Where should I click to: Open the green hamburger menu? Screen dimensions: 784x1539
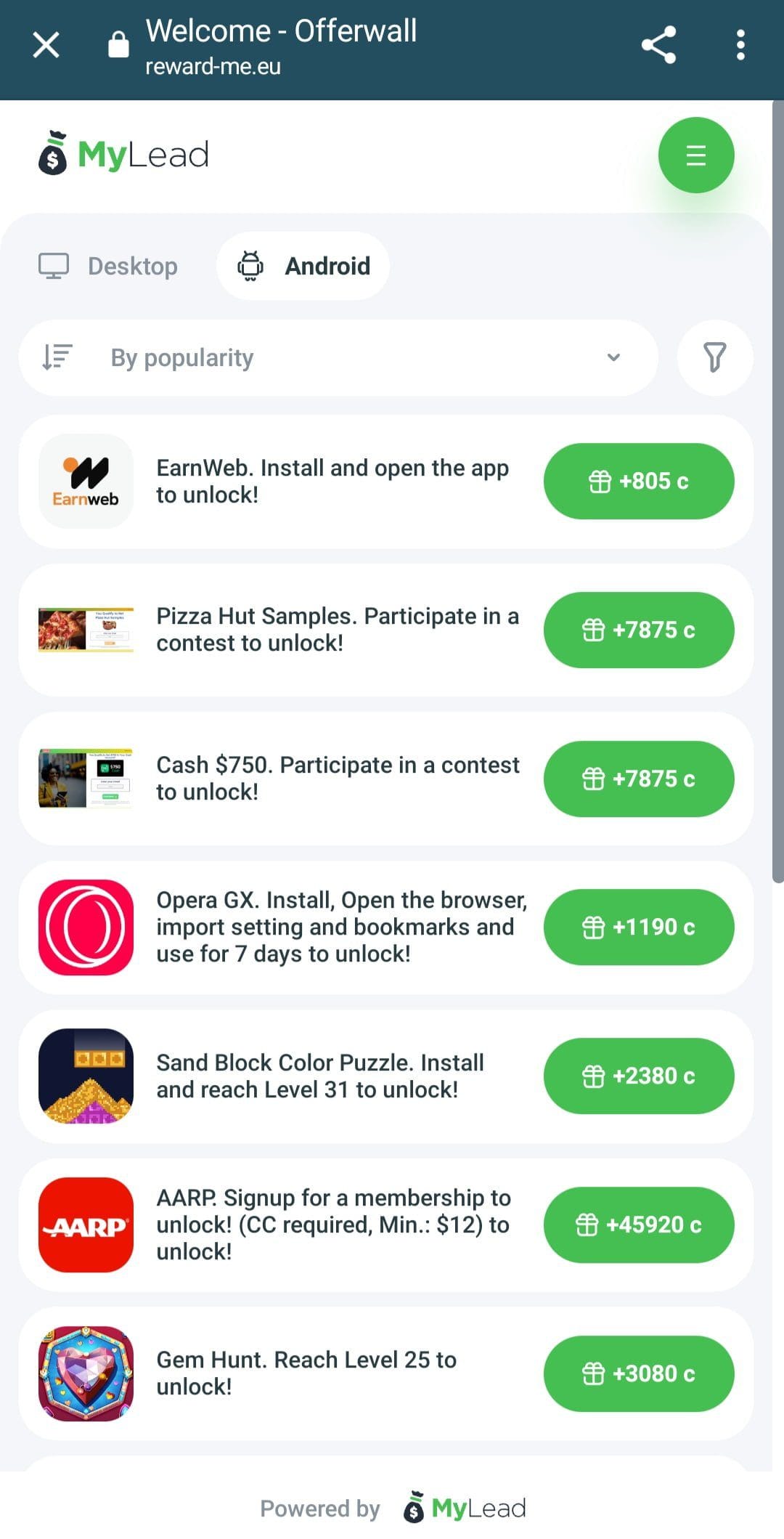tap(695, 155)
